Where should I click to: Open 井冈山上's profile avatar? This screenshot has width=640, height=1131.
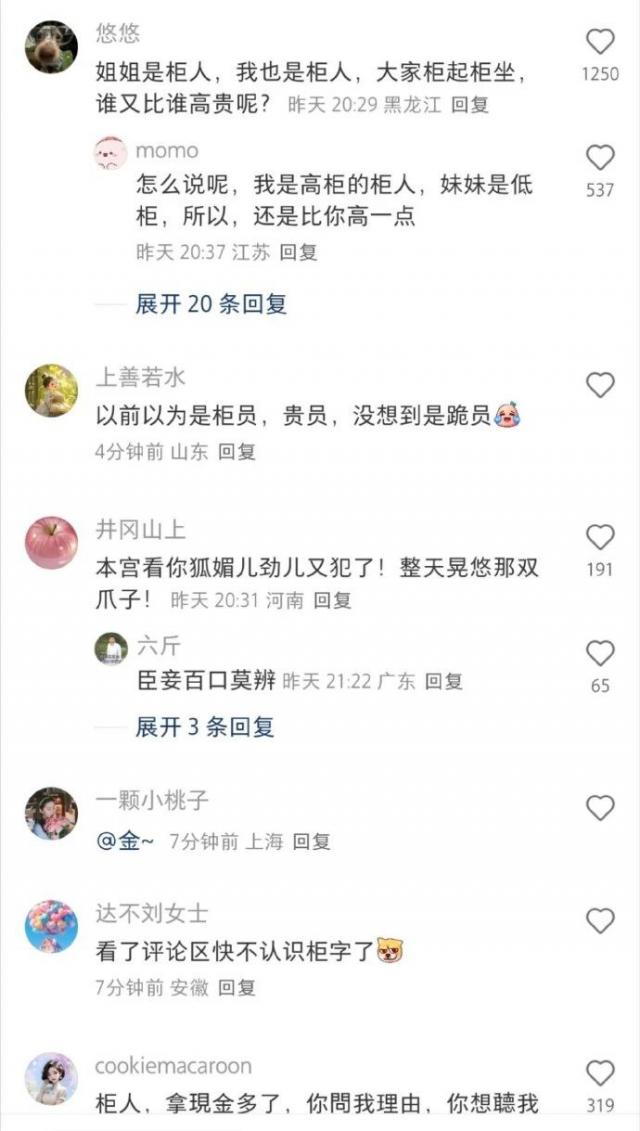click(51, 543)
